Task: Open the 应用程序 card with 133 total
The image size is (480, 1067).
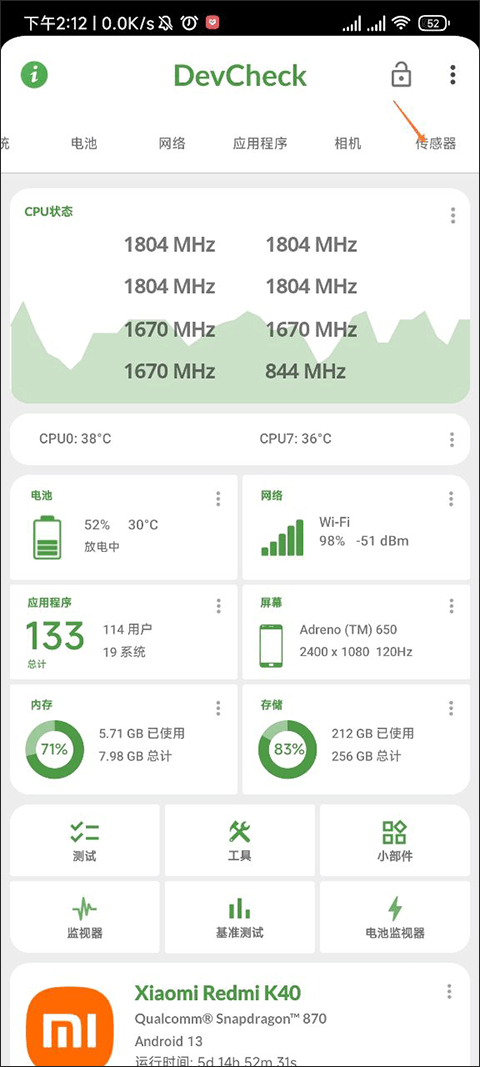Action: [x=124, y=631]
